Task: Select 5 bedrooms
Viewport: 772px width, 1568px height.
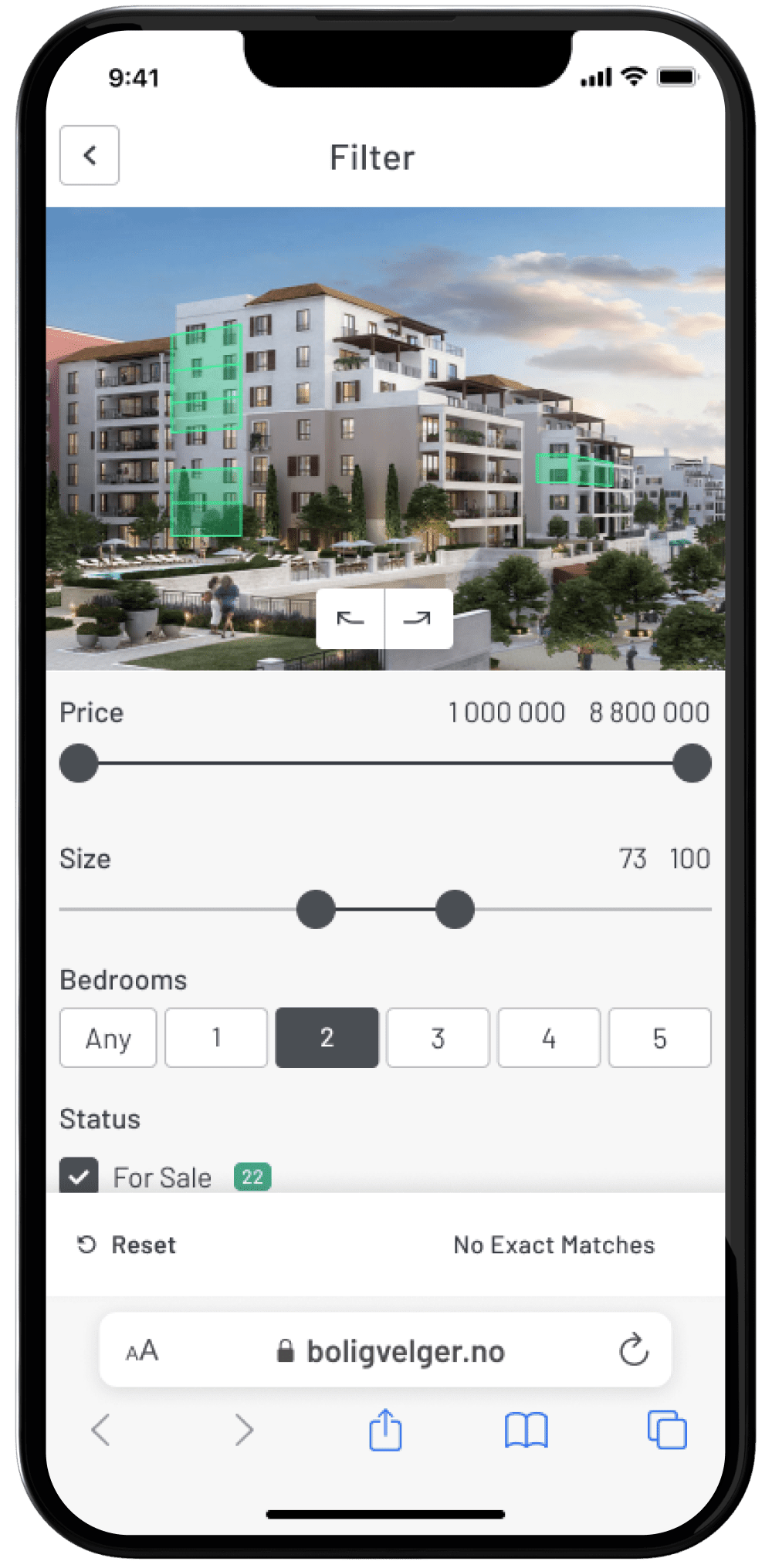Action: click(x=660, y=1038)
